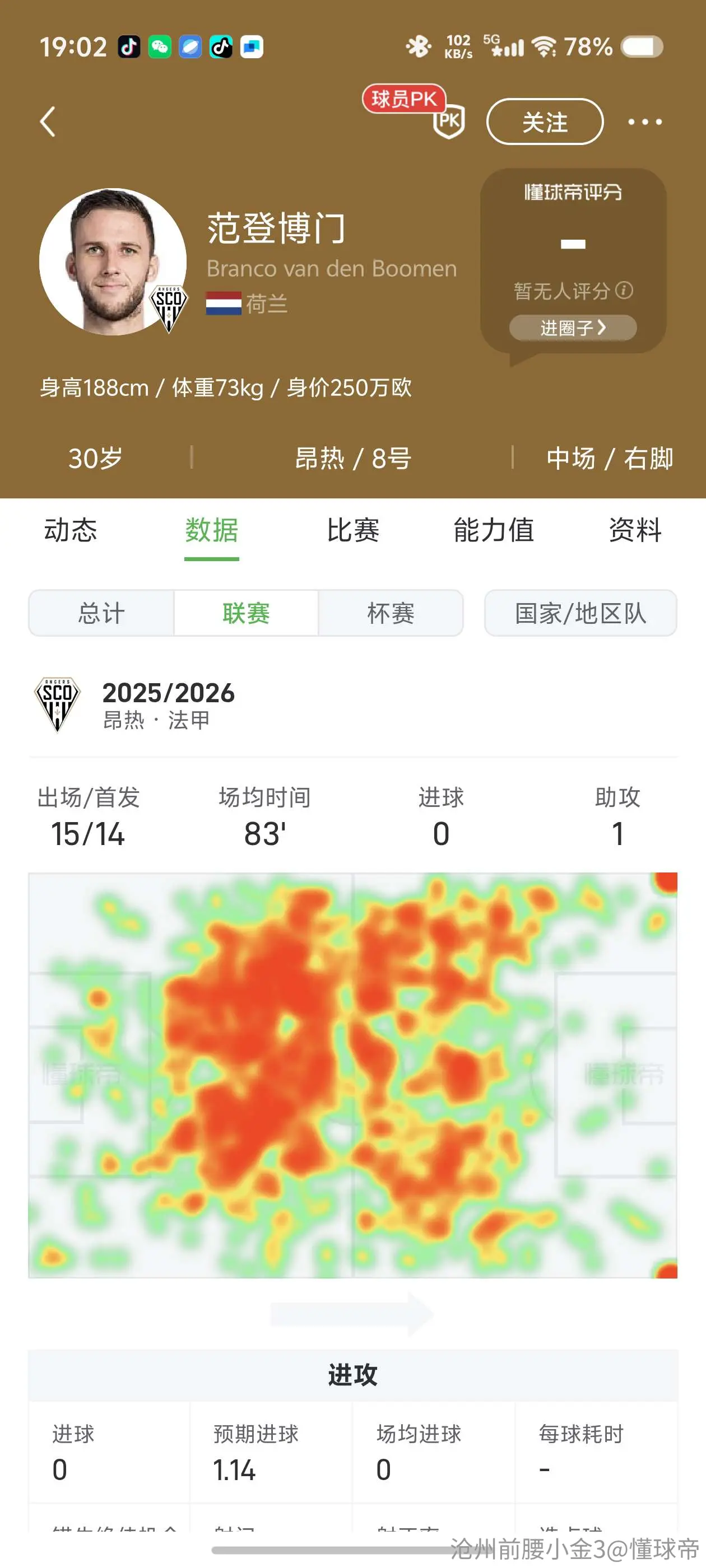Viewport: 706px width, 1568px height.
Task: Switch to the 杯赛 stats filter
Action: point(391,613)
